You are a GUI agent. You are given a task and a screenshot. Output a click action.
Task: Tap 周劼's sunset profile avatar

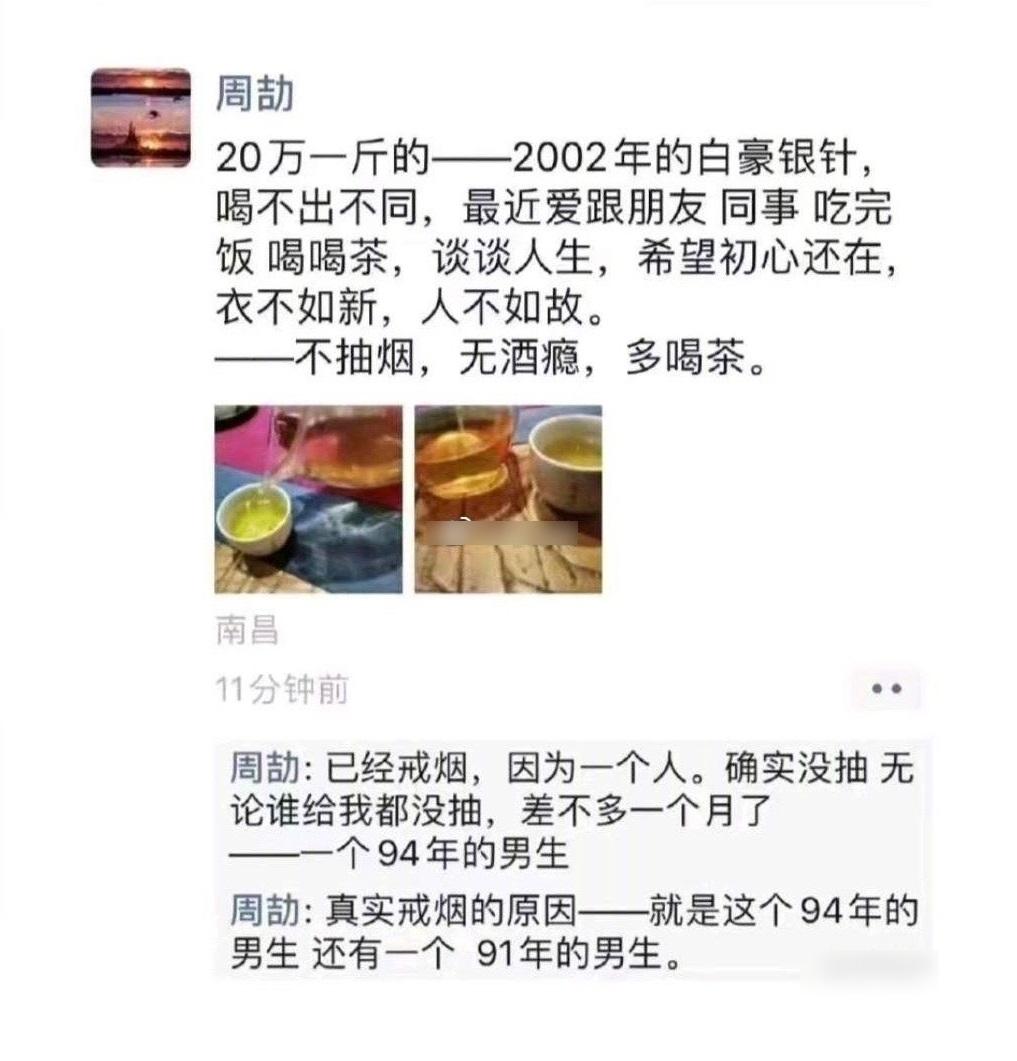143,113
